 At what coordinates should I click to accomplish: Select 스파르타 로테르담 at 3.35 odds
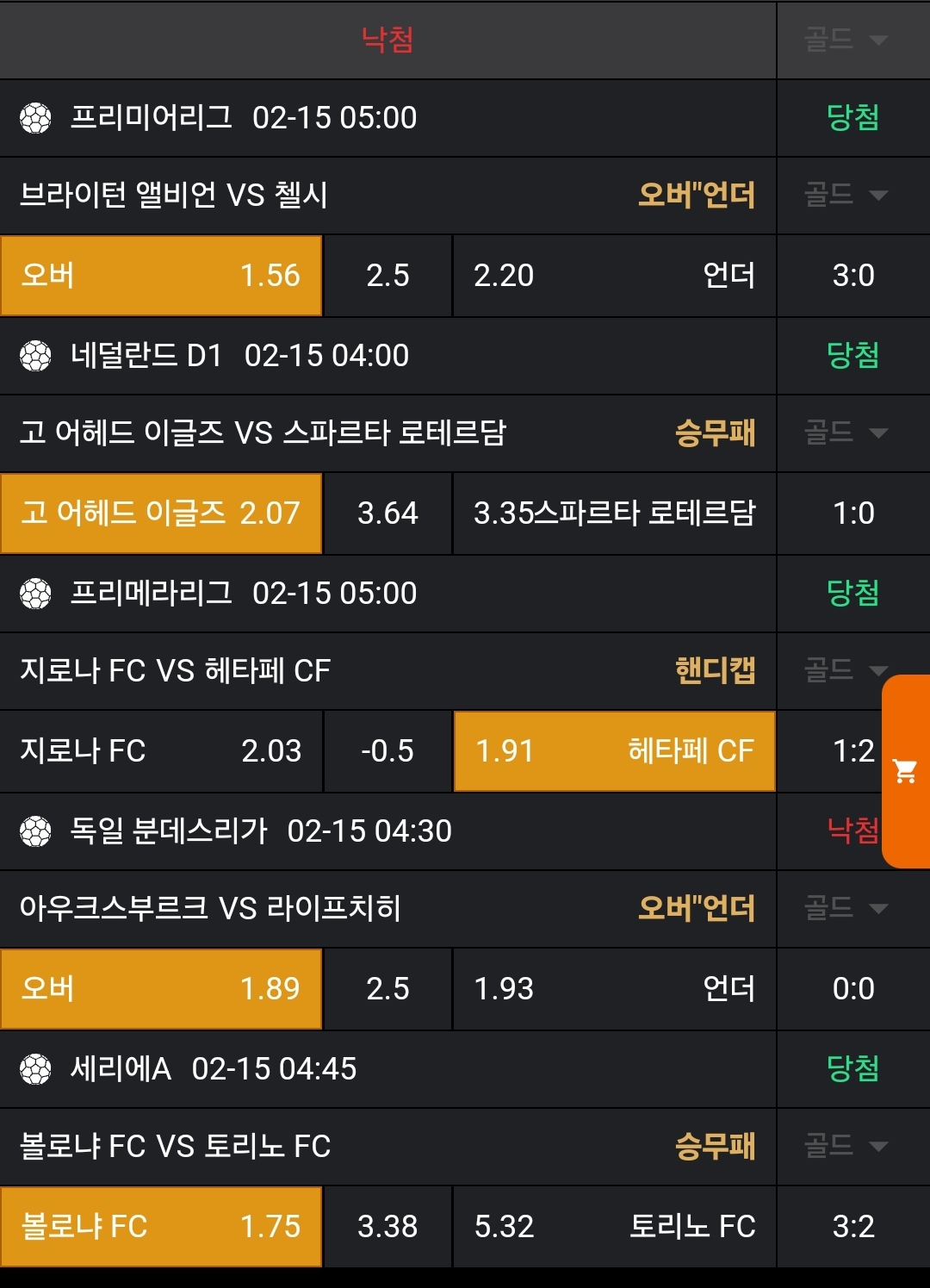pyautogui.click(x=614, y=513)
